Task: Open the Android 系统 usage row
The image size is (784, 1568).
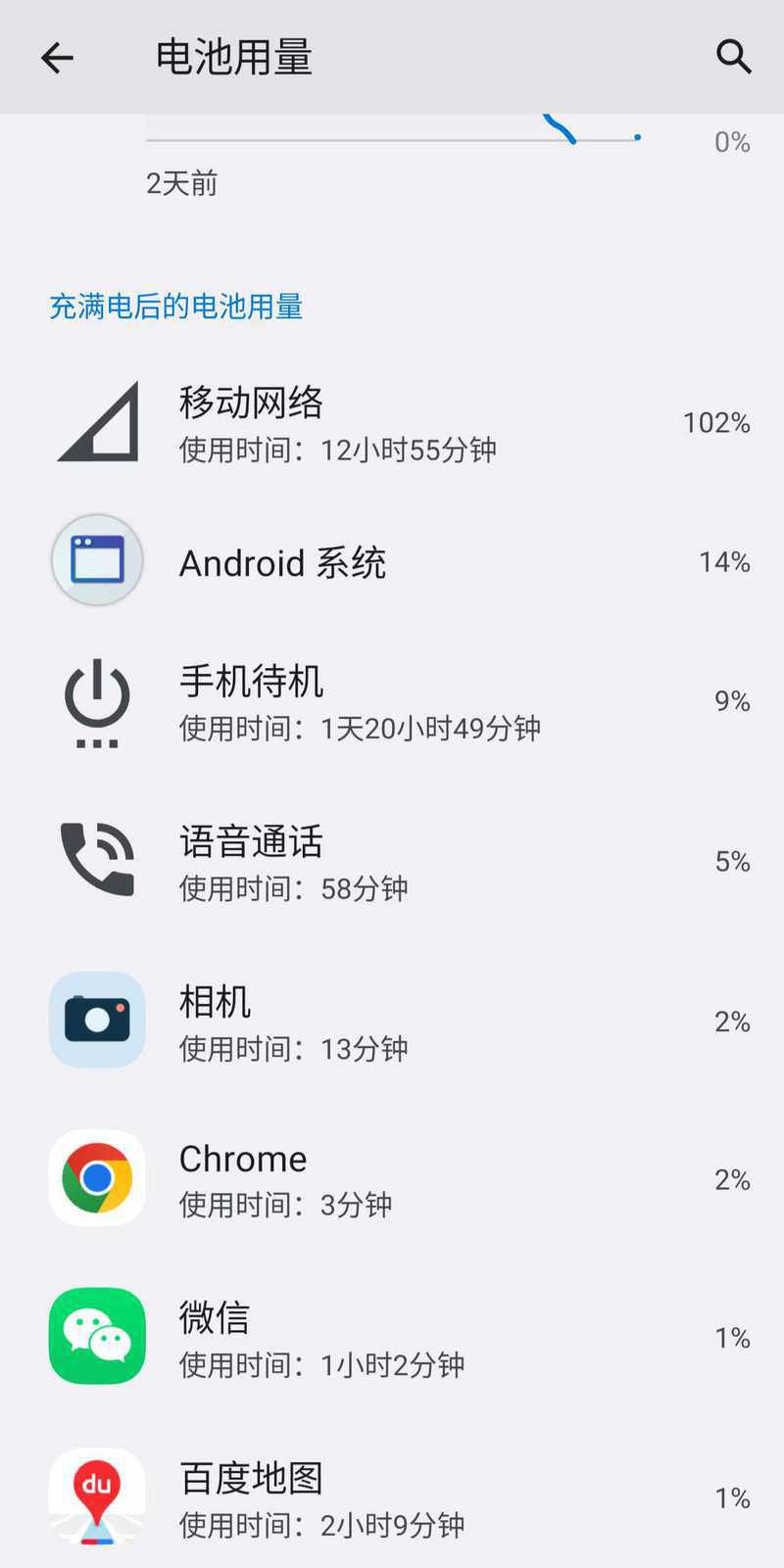Action: click(x=392, y=562)
